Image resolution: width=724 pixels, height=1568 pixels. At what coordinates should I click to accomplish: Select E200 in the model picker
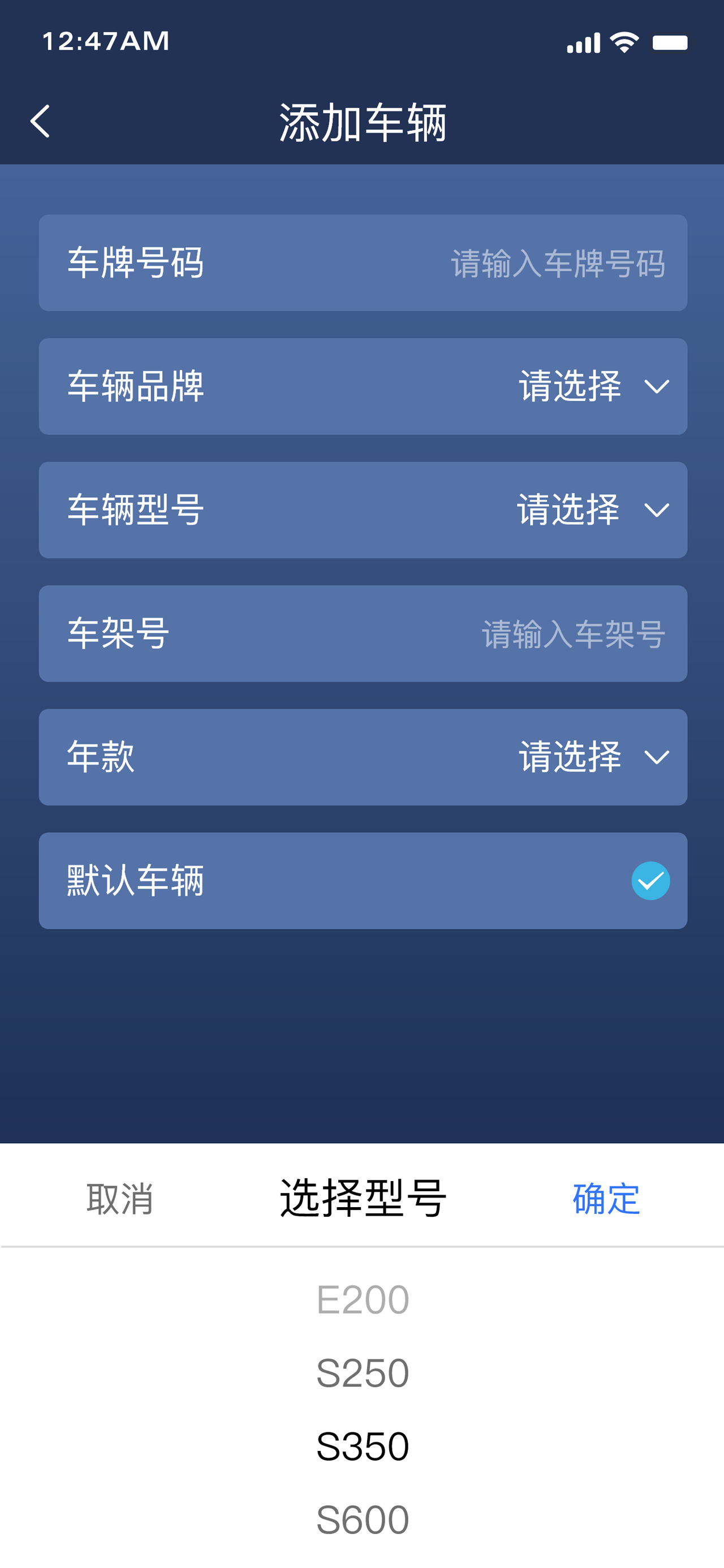click(363, 1299)
